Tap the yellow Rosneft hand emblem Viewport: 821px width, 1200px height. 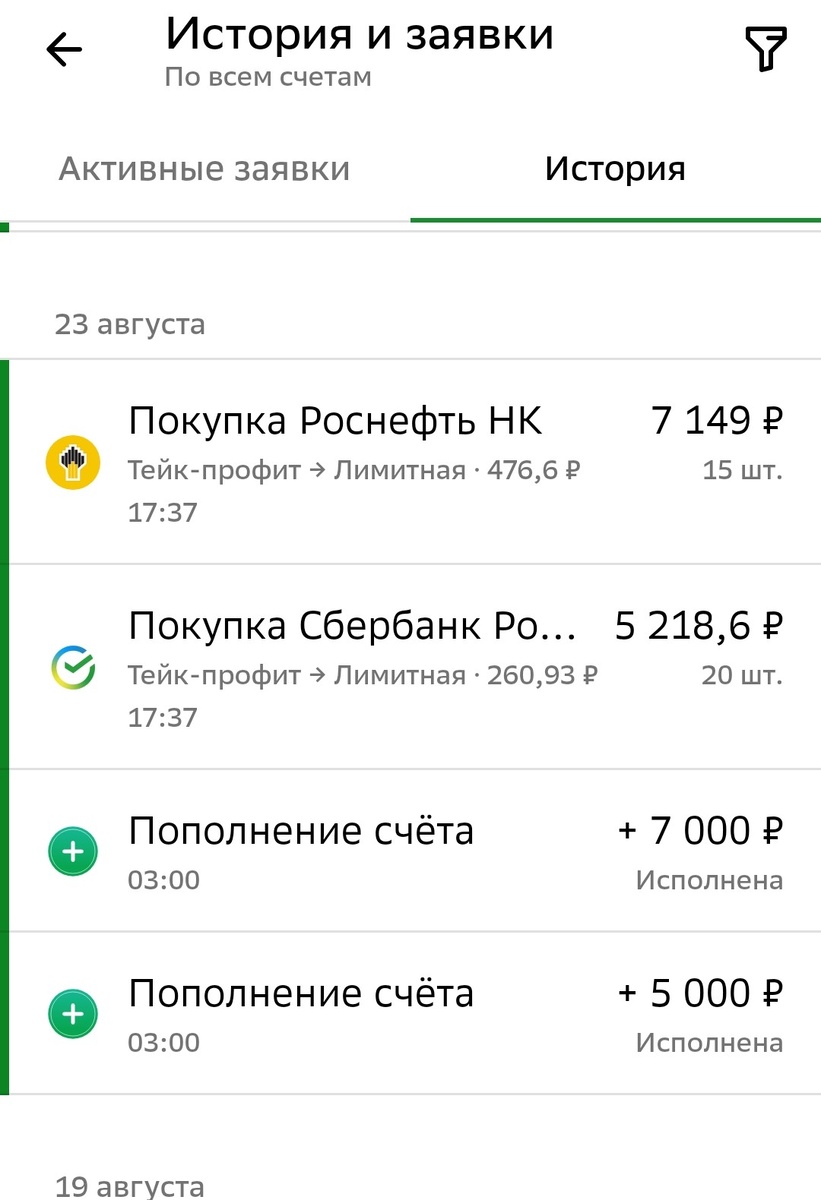point(71,461)
